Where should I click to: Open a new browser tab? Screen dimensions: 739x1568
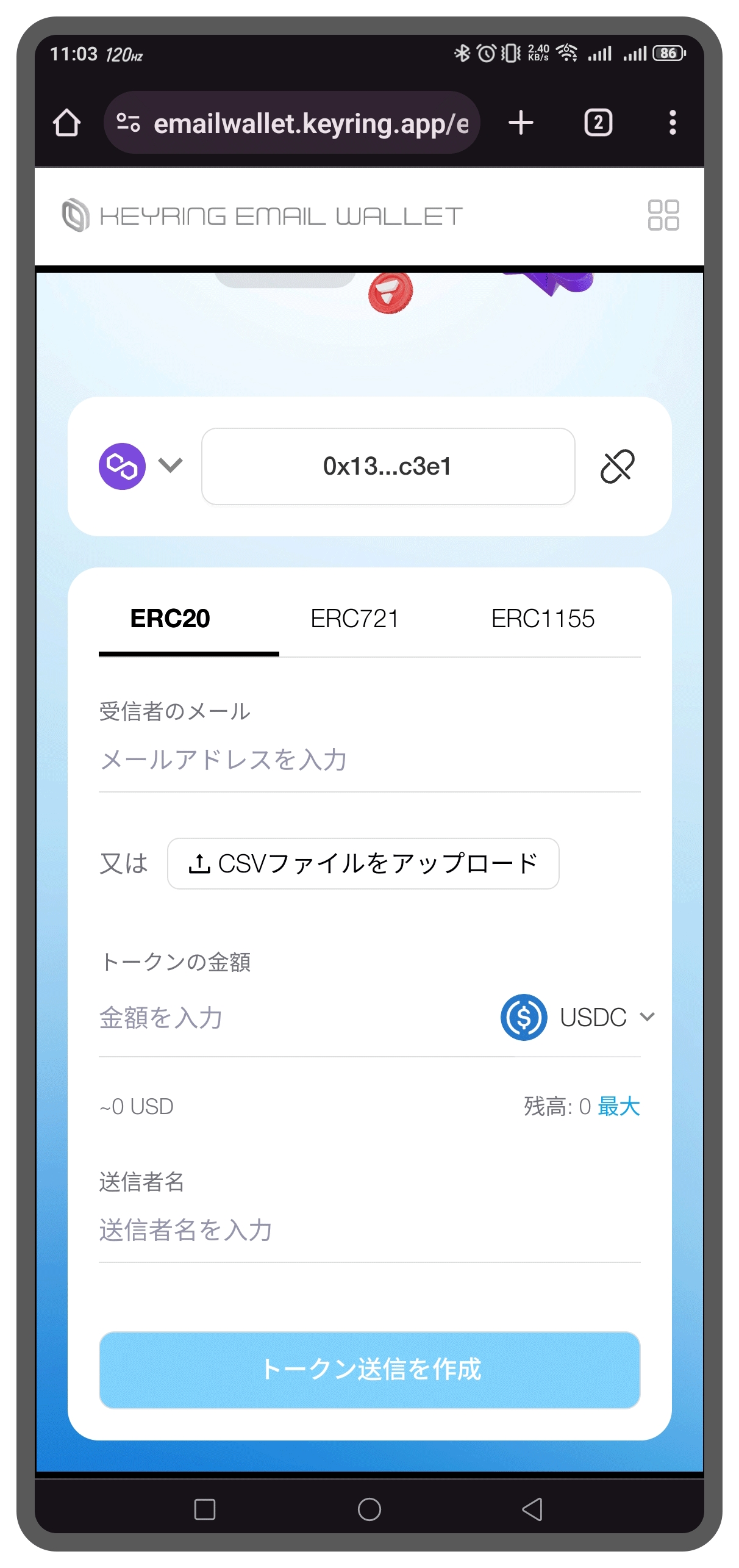(520, 123)
